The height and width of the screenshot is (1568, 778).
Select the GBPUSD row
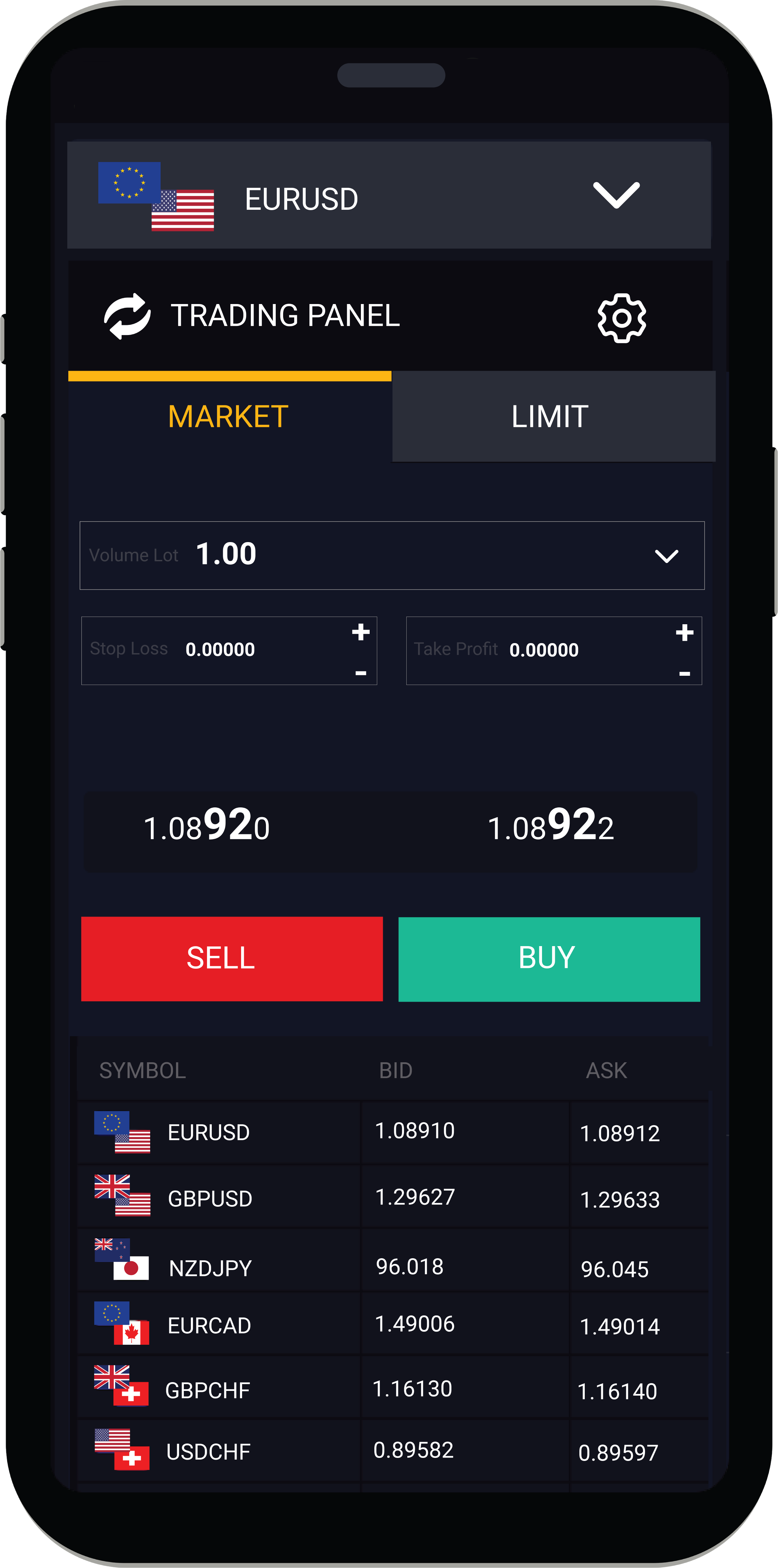tap(210, 1199)
